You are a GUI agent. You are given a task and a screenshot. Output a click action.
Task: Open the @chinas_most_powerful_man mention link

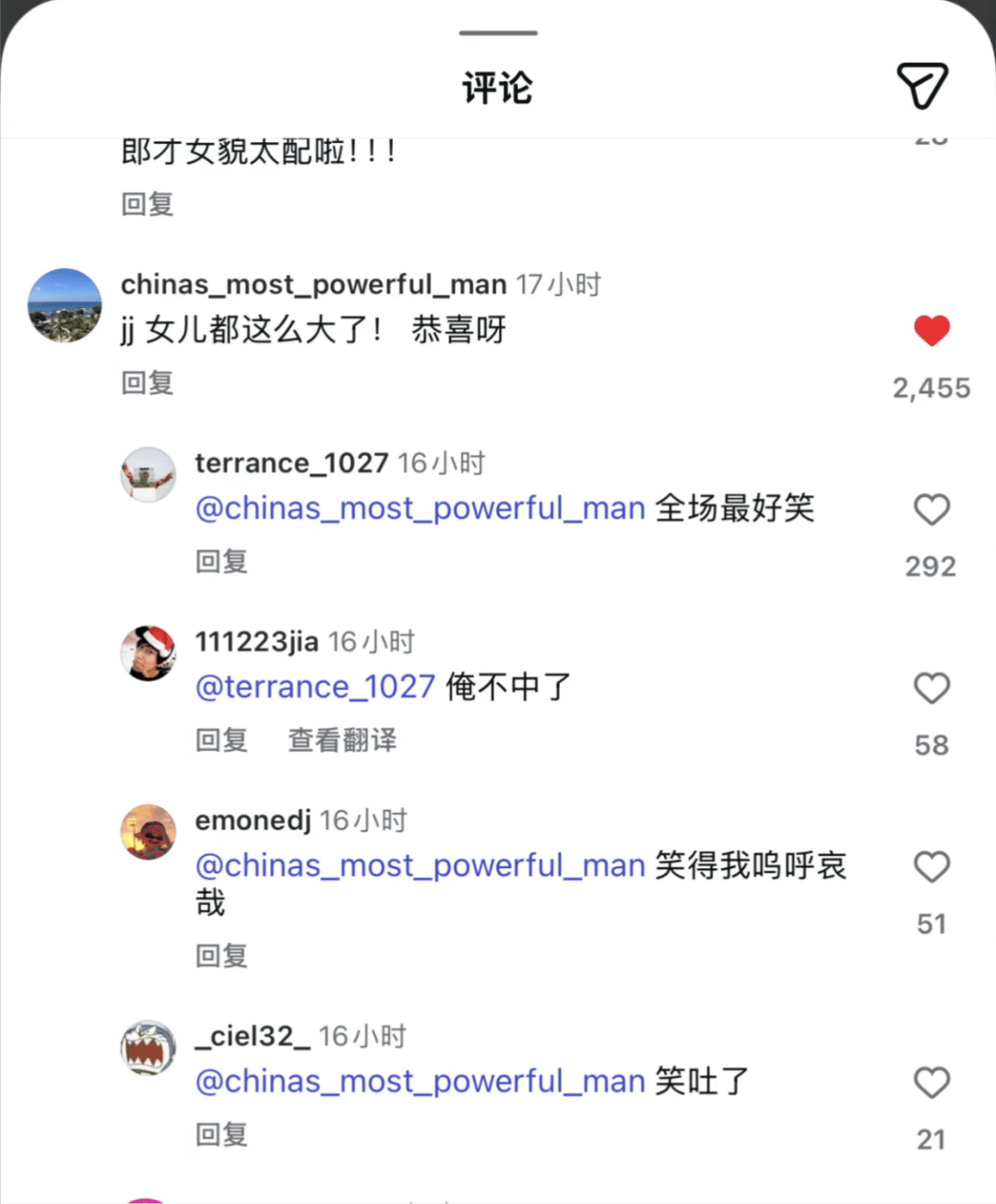(418, 507)
